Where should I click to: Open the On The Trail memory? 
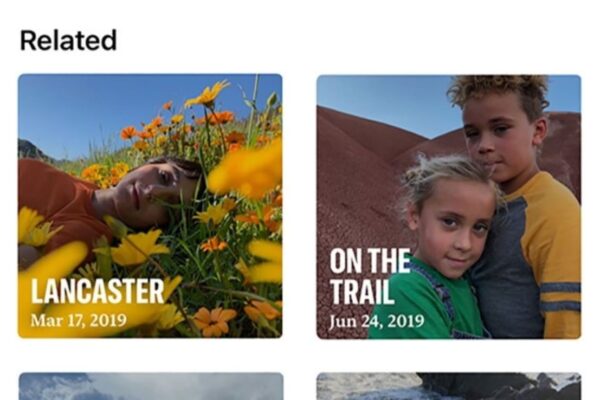pos(448,206)
